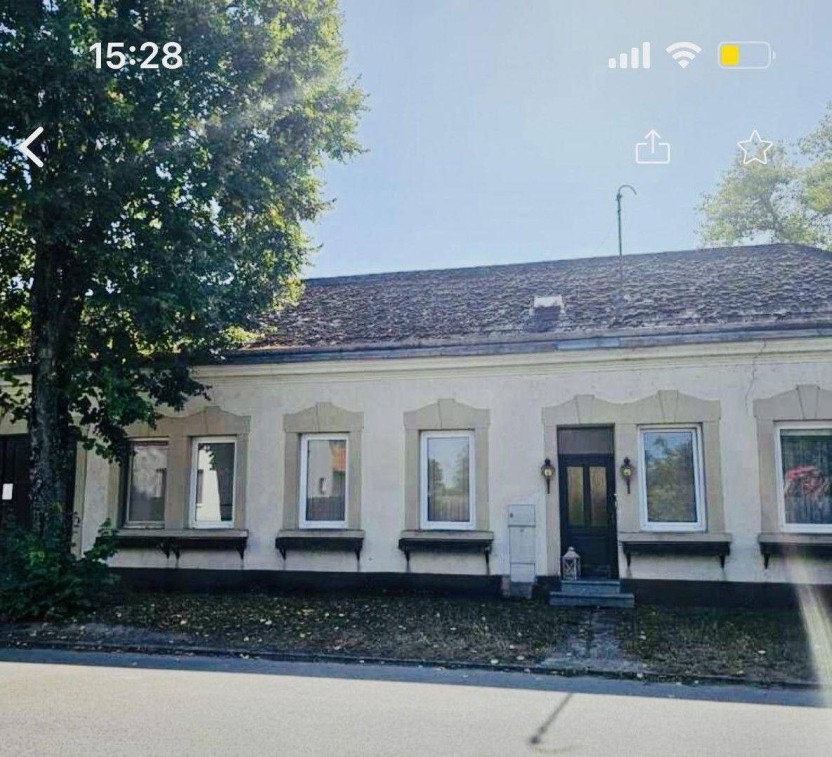Save the listing with the star icon
This screenshot has width=832, height=757.
pyautogui.click(x=754, y=148)
